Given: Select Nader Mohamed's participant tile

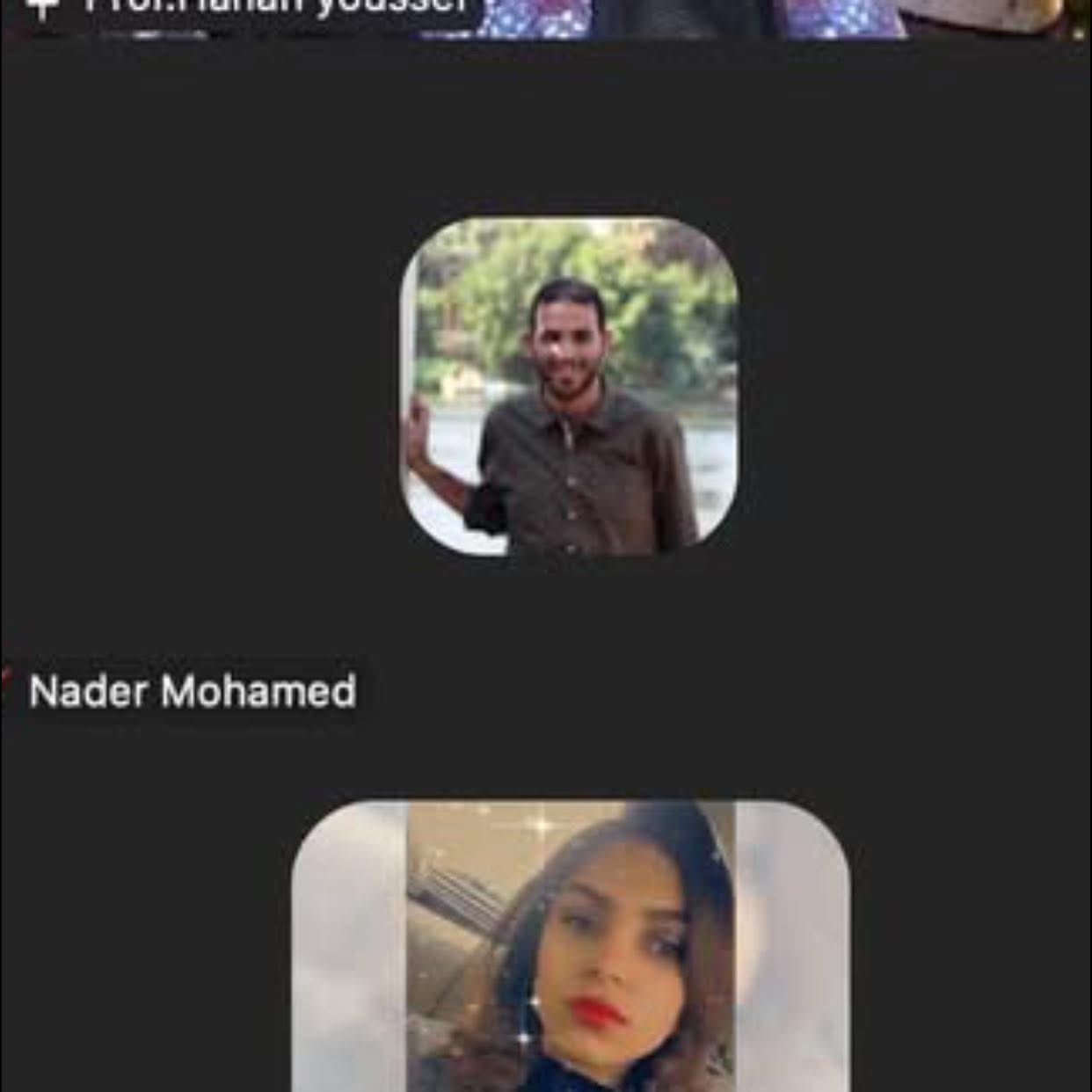Looking at the screenshot, I should (569, 387).
